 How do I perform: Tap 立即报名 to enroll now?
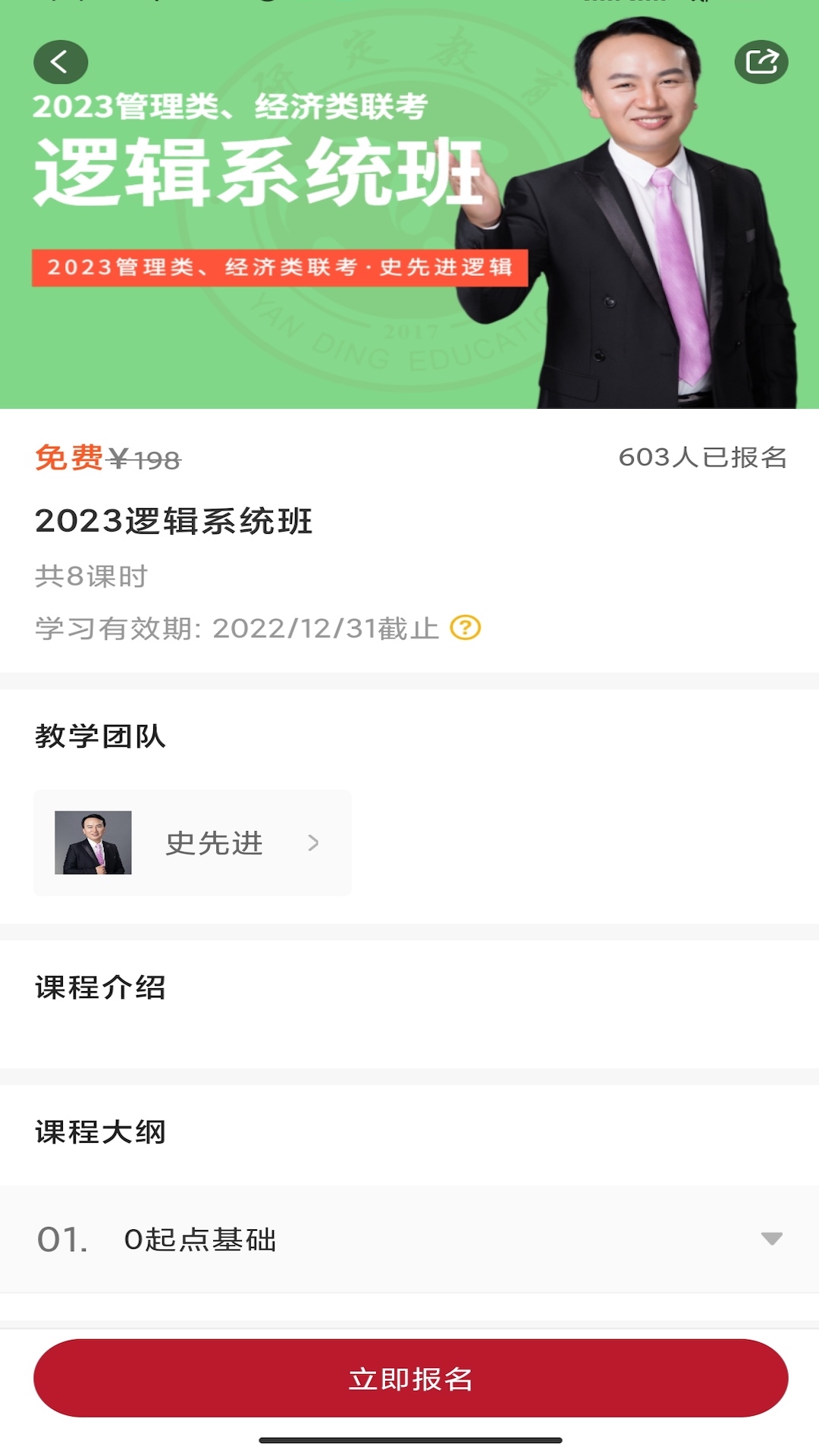410,1378
